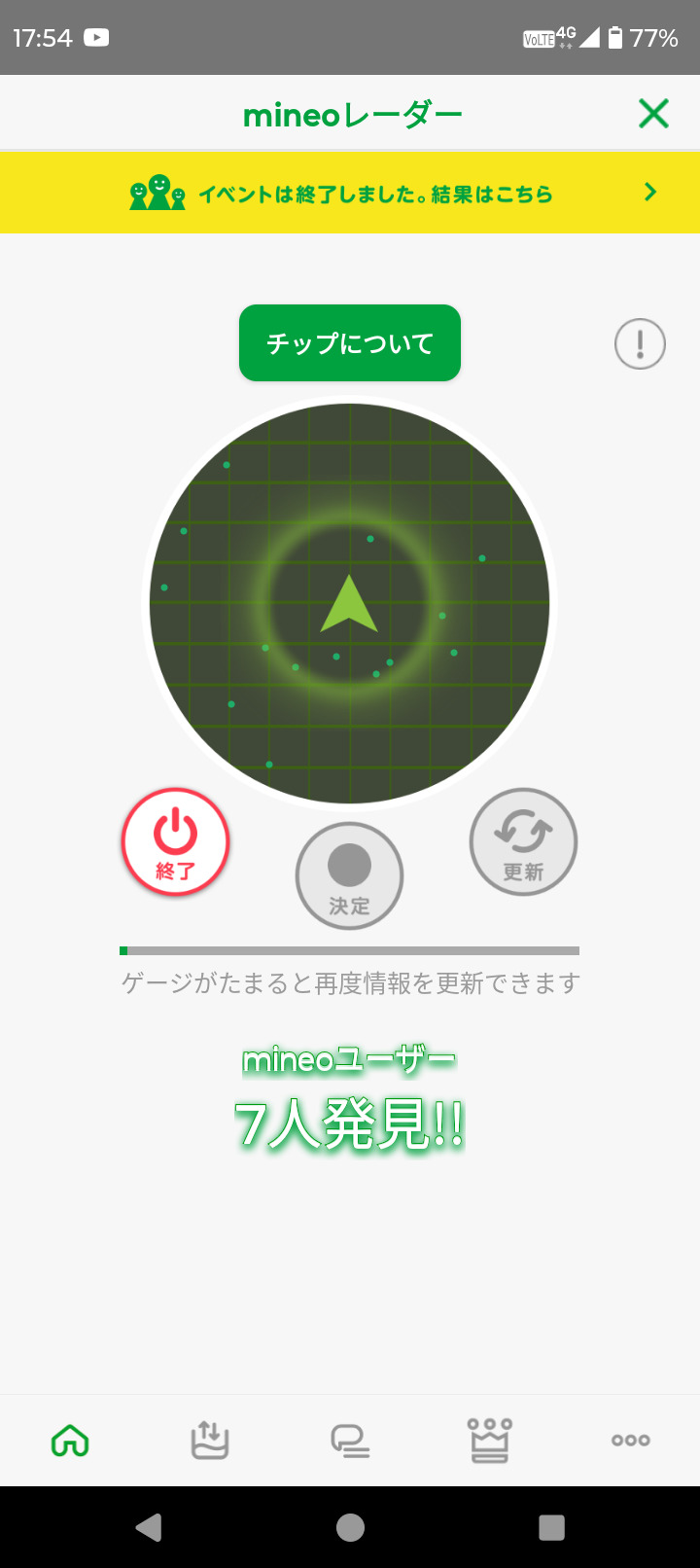
Task: Tap the 決定 button
Action: [x=349, y=875]
